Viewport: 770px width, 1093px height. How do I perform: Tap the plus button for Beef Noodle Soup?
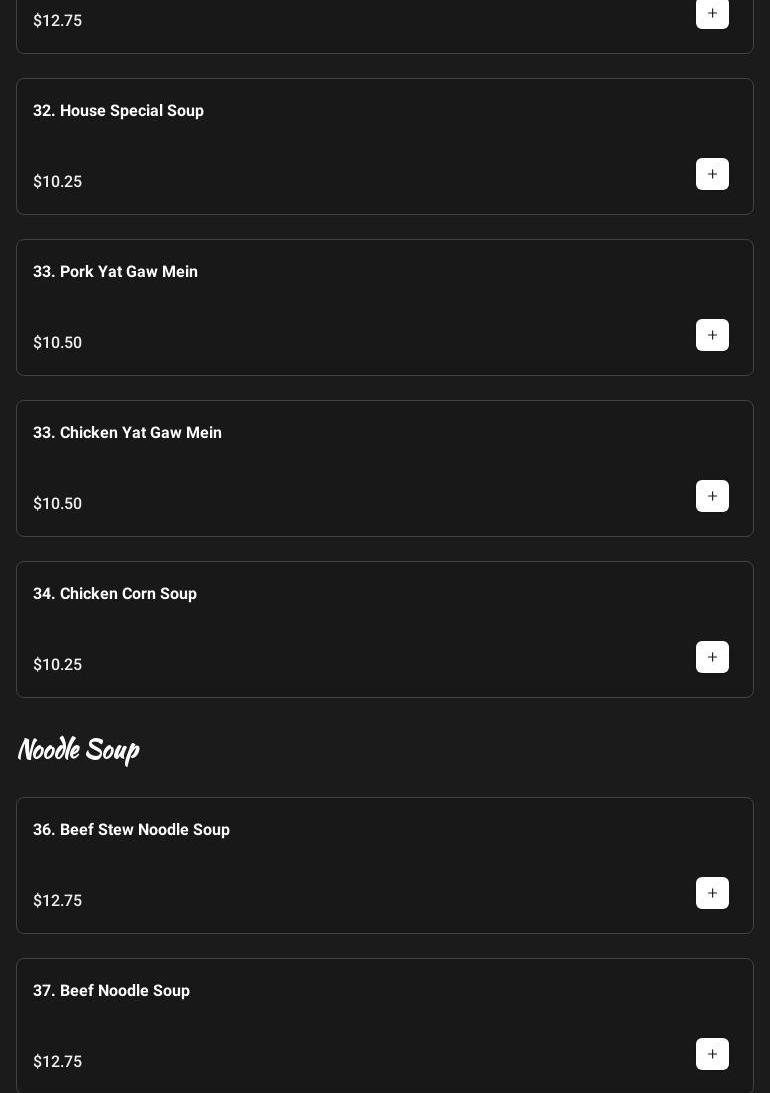point(712,1054)
